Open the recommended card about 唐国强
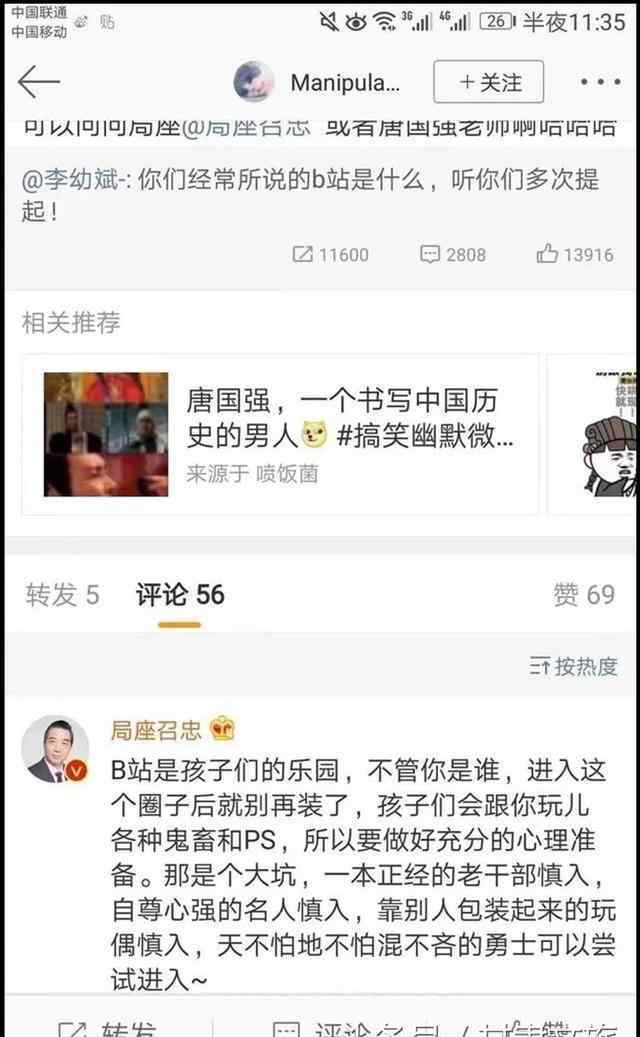This screenshot has width=640, height=1037. pyautogui.click(x=280, y=432)
